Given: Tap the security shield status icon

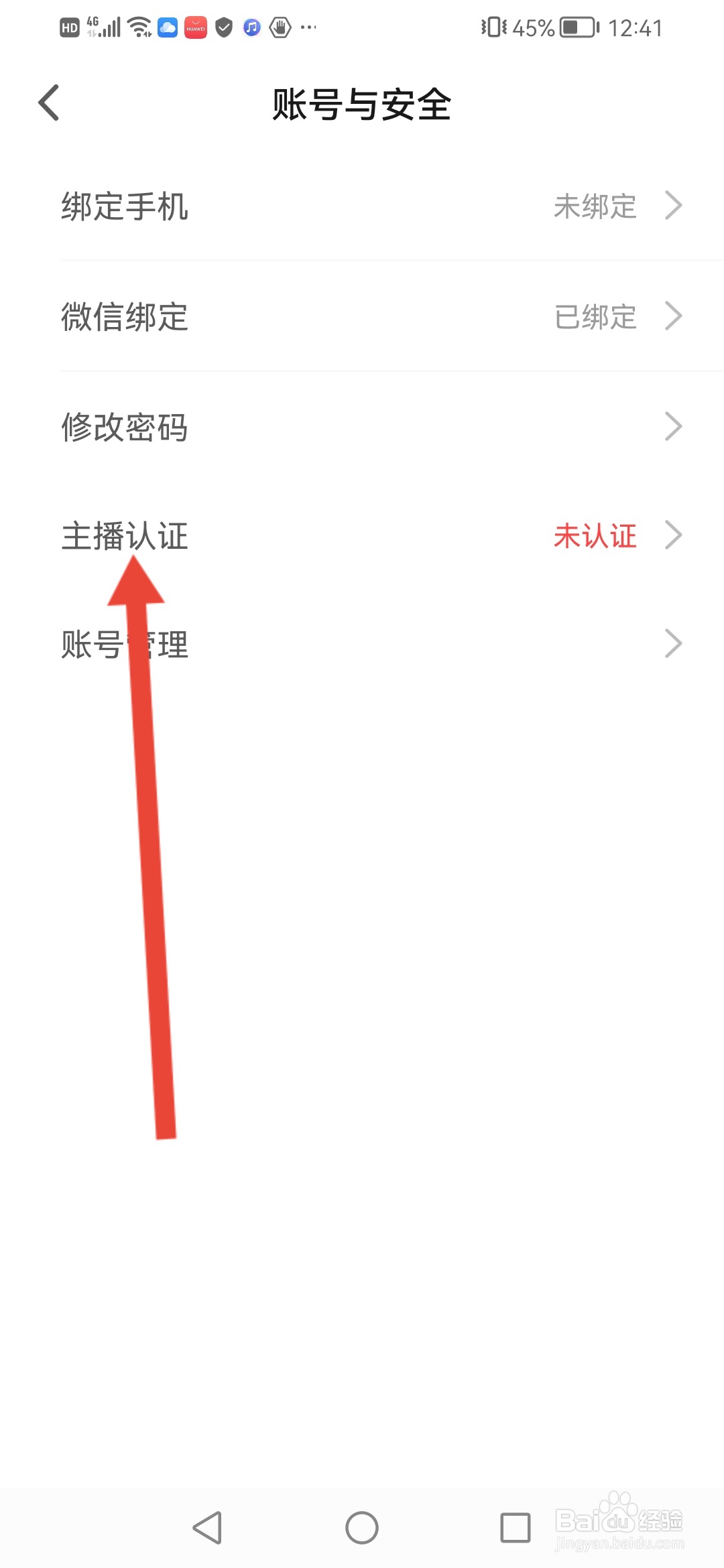Looking at the screenshot, I should 223,28.
